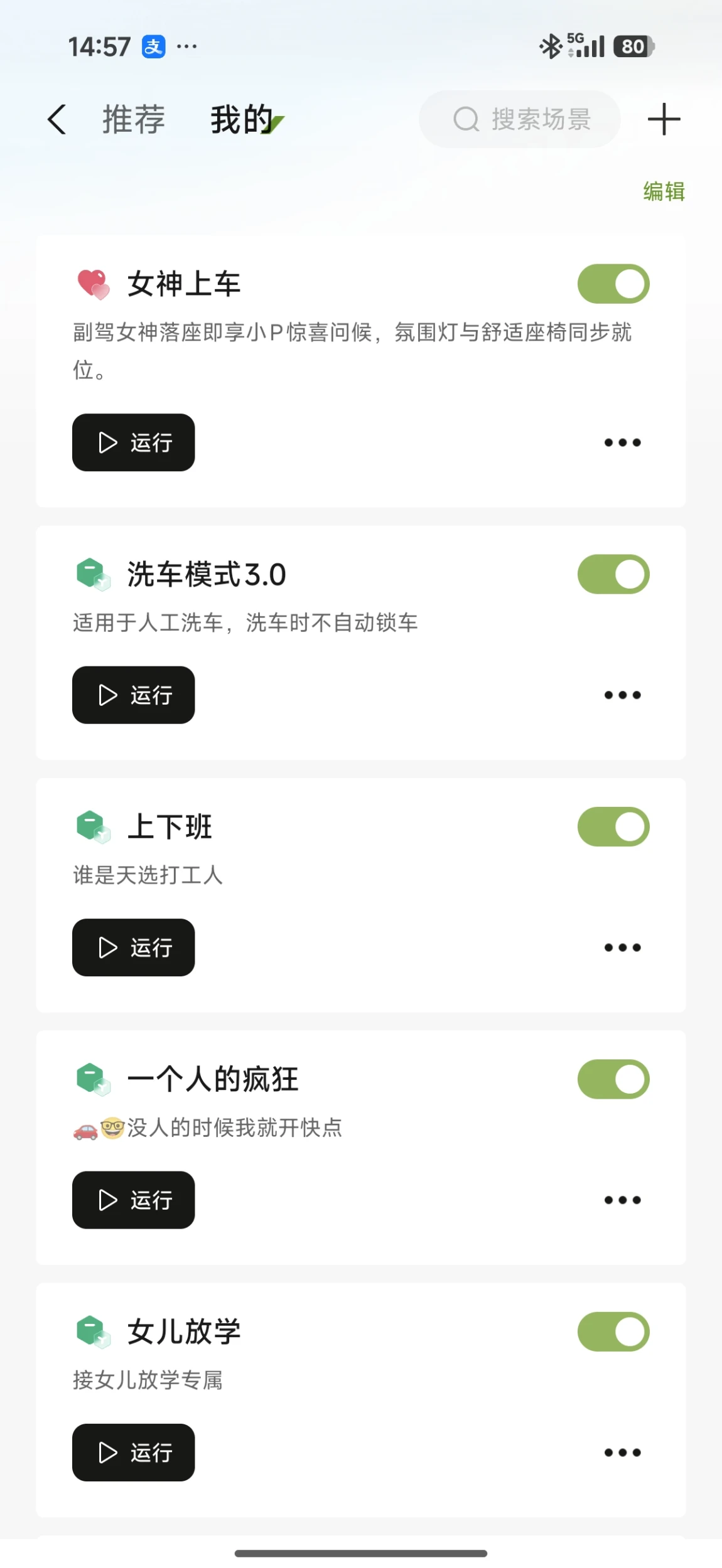Run the 女儿放学 scene
The height and width of the screenshot is (1568, 722).
pos(134,1453)
